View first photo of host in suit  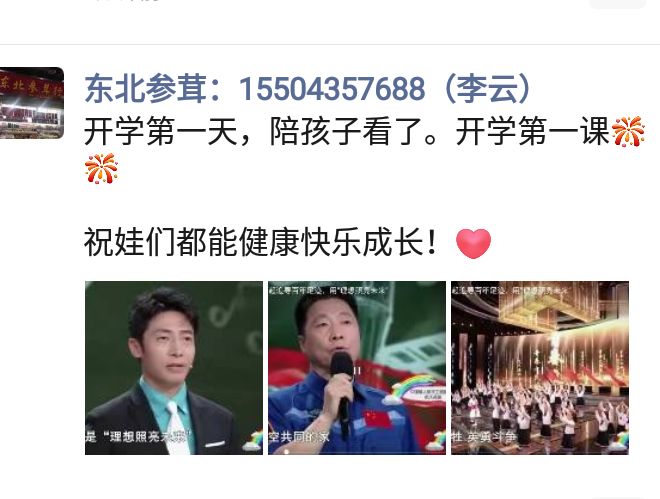click(x=172, y=368)
